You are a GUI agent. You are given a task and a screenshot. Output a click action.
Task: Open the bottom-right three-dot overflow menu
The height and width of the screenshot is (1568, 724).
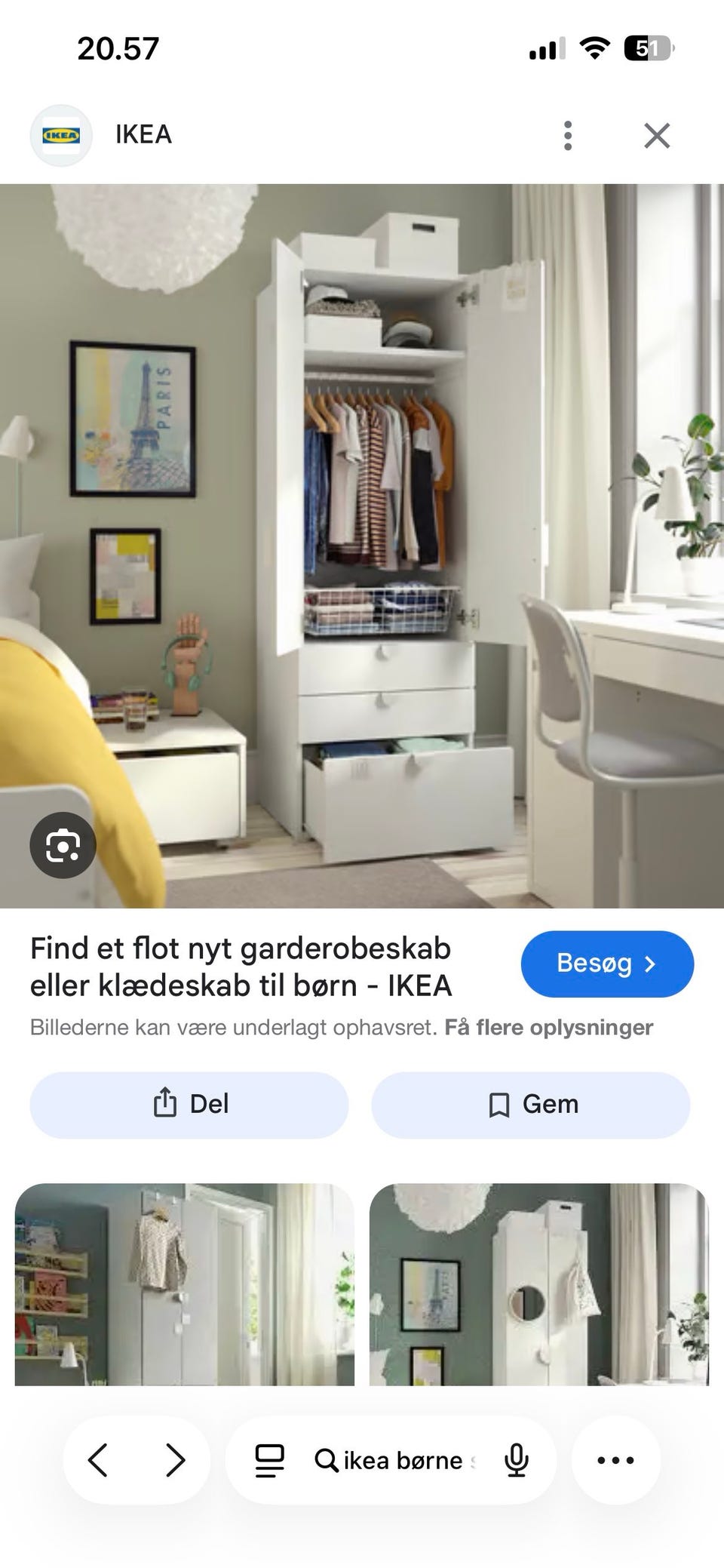point(616,1459)
